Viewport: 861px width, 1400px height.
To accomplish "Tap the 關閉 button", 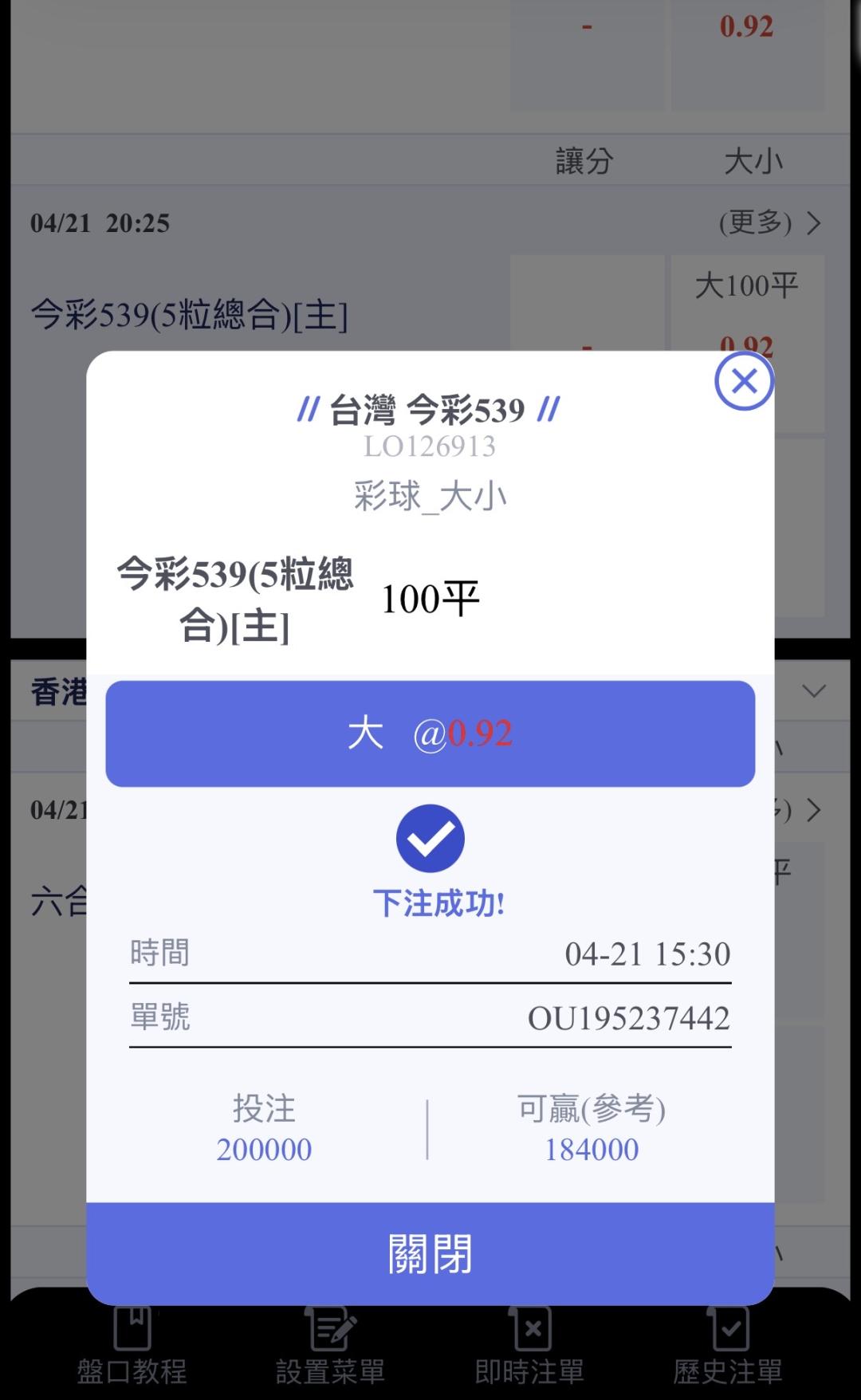I will click(x=430, y=1253).
